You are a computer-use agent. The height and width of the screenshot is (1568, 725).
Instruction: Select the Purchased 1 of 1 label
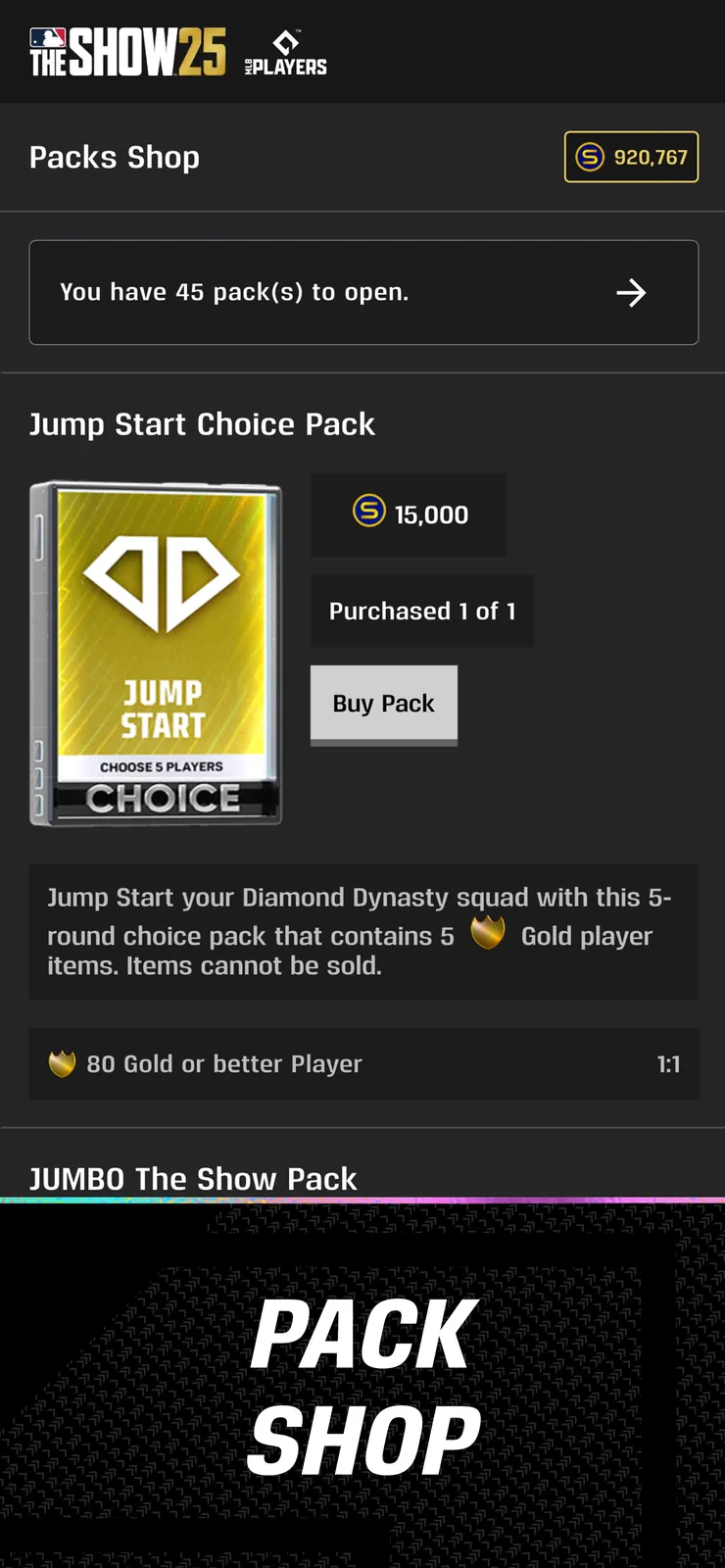click(x=422, y=611)
